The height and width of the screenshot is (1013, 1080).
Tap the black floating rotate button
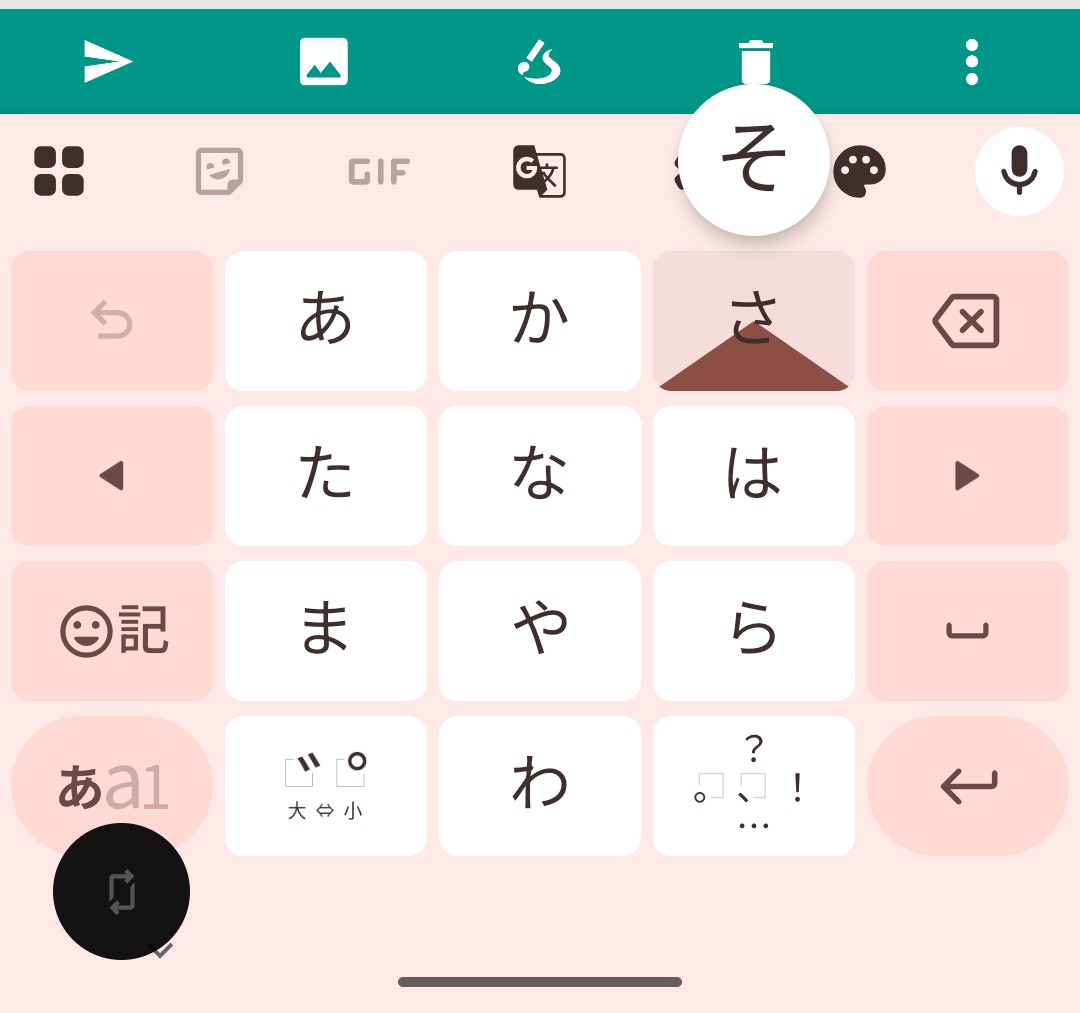pyautogui.click(x=121, y=891)
